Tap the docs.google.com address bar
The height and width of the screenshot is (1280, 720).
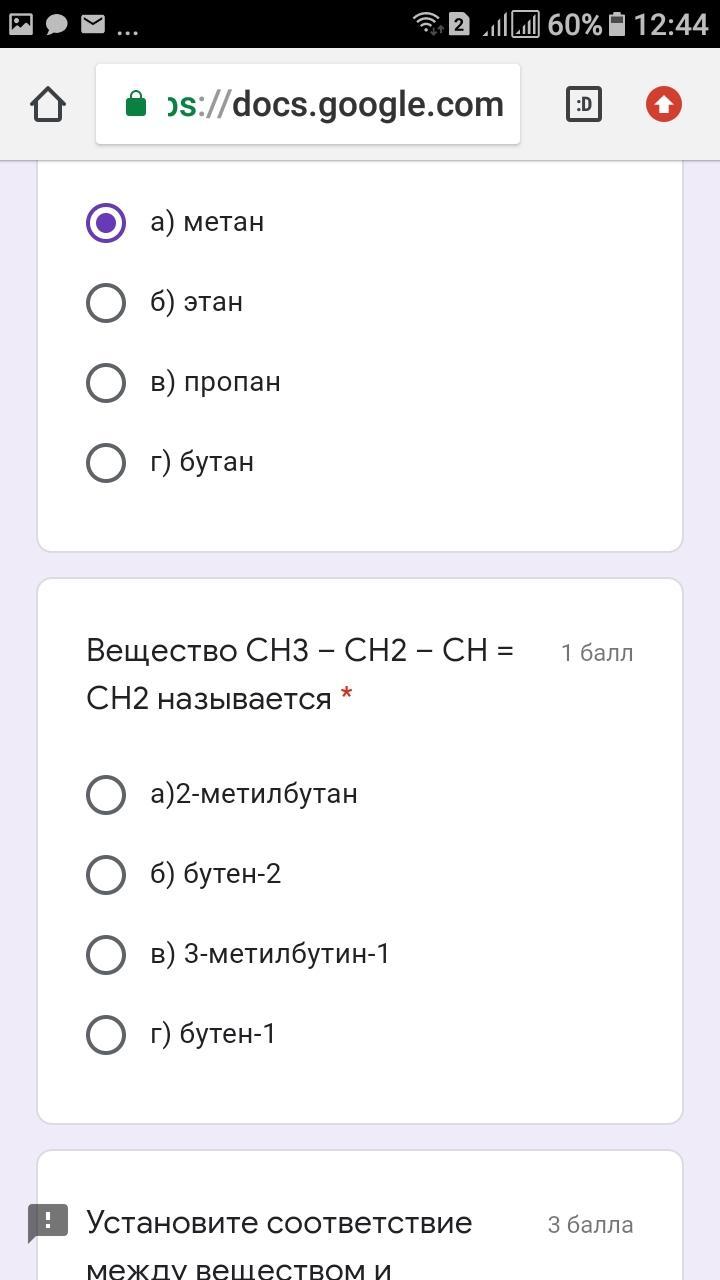click(308, 104)
